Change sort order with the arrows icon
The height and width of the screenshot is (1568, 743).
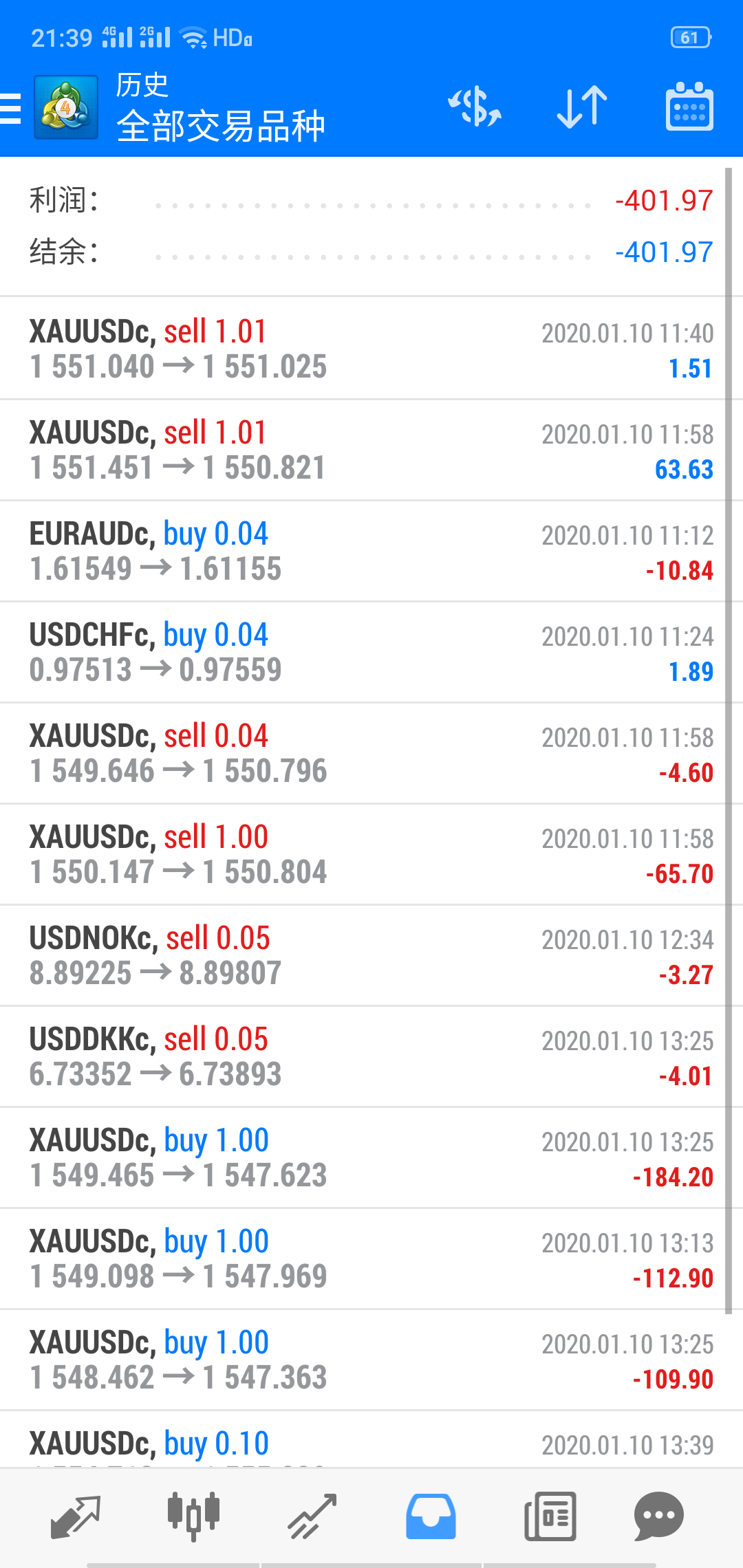[x=582, y=107]
